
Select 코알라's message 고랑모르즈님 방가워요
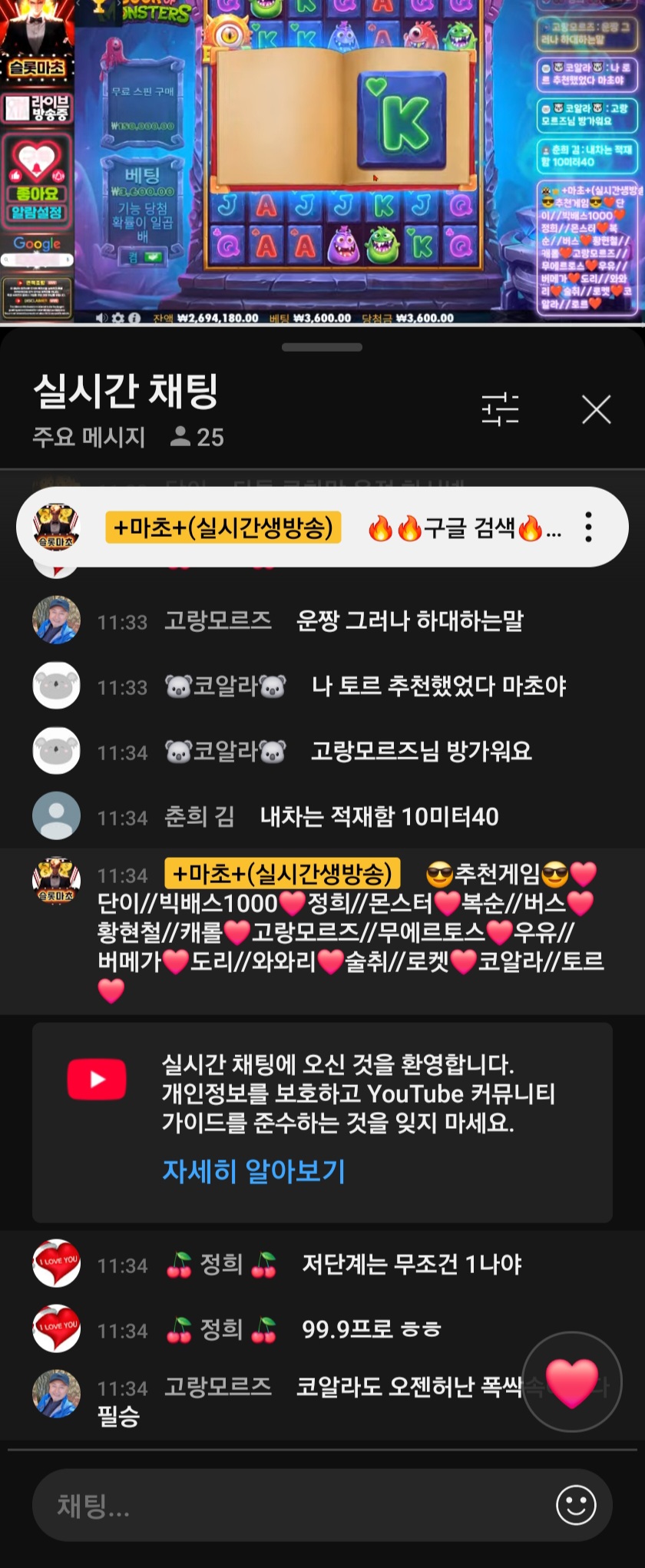click(420, 752)
